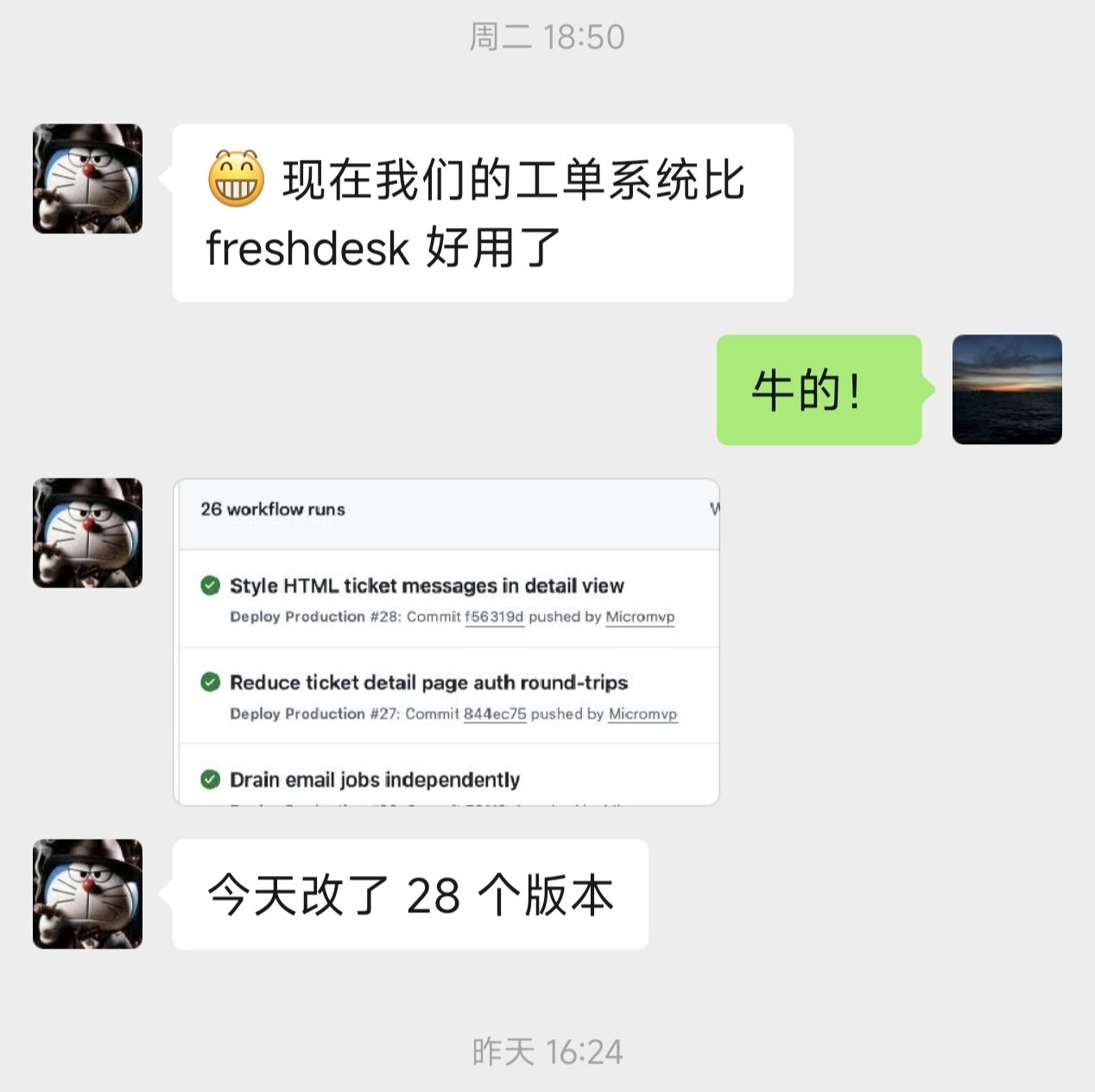Tap your own sunset avatar beside 牛的!

(1007, 390)
